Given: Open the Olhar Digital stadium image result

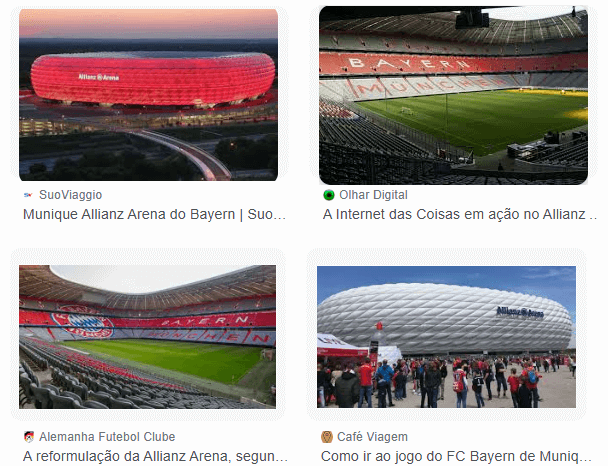Looking at the screenshot, I should 453,95.
